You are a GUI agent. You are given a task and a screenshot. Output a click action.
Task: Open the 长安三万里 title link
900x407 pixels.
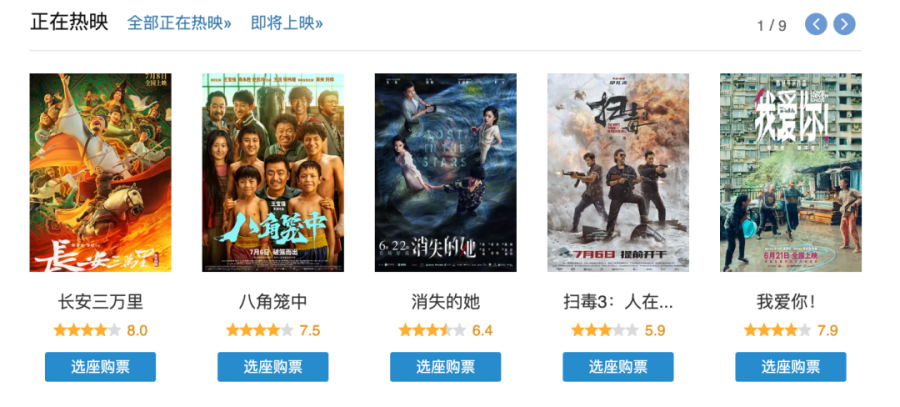point(100,301)
